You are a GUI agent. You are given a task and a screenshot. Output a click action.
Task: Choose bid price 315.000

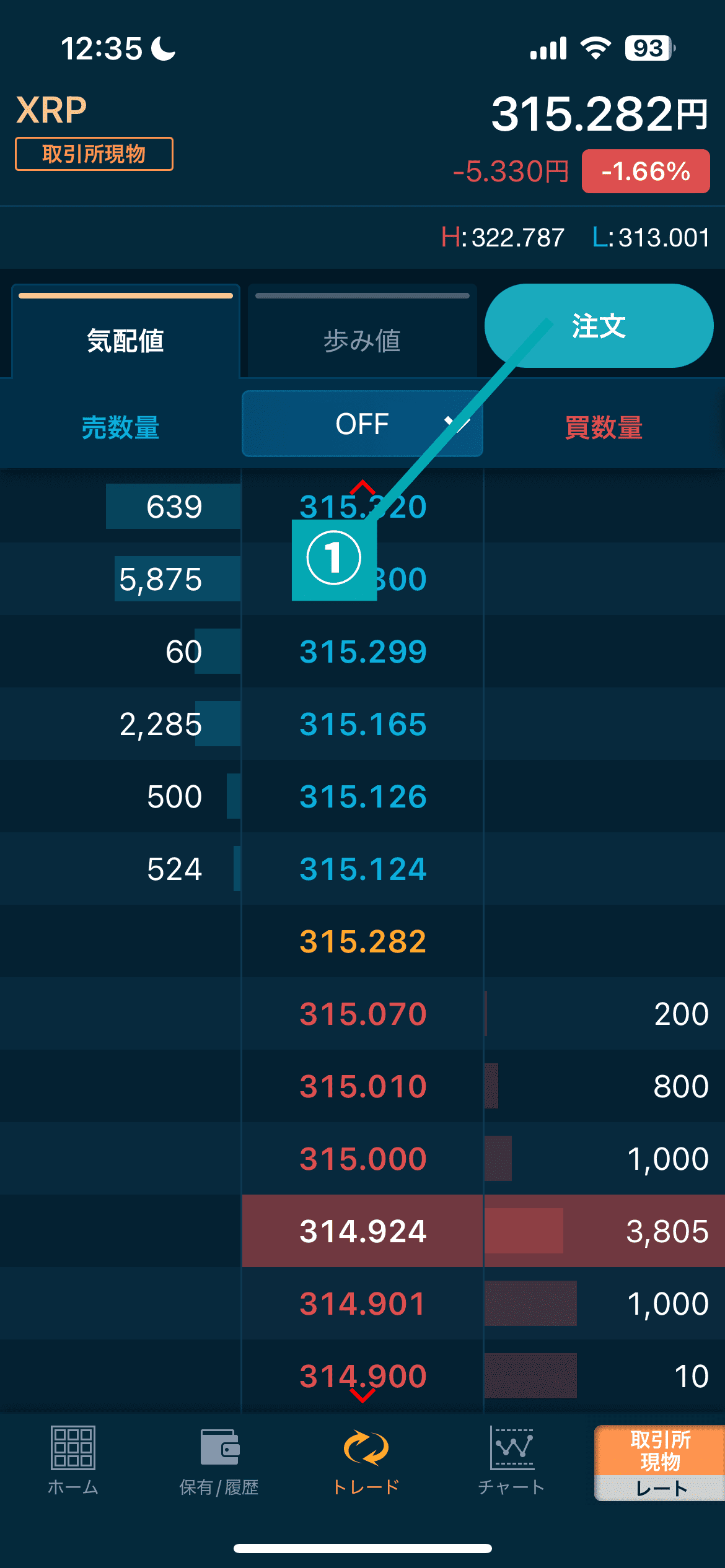[x=363, y=1159]
